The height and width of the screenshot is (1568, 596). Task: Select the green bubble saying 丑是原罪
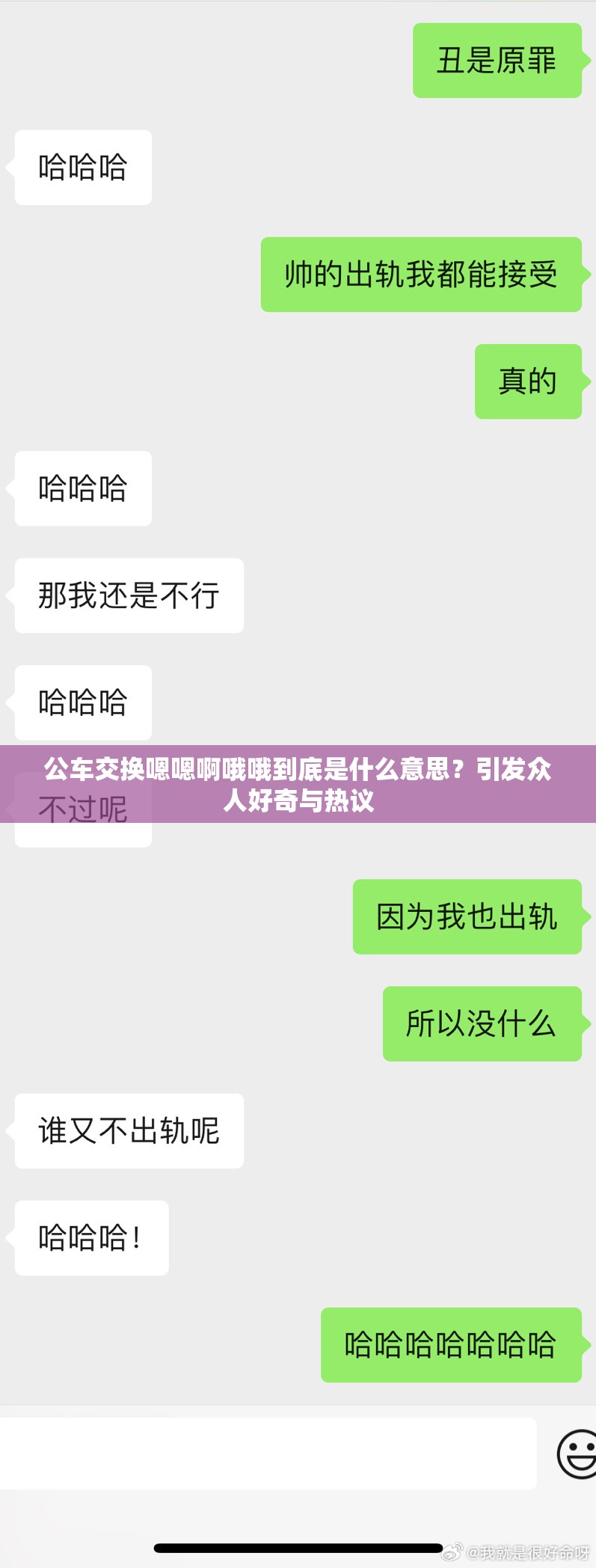click(x=496, y=61)
